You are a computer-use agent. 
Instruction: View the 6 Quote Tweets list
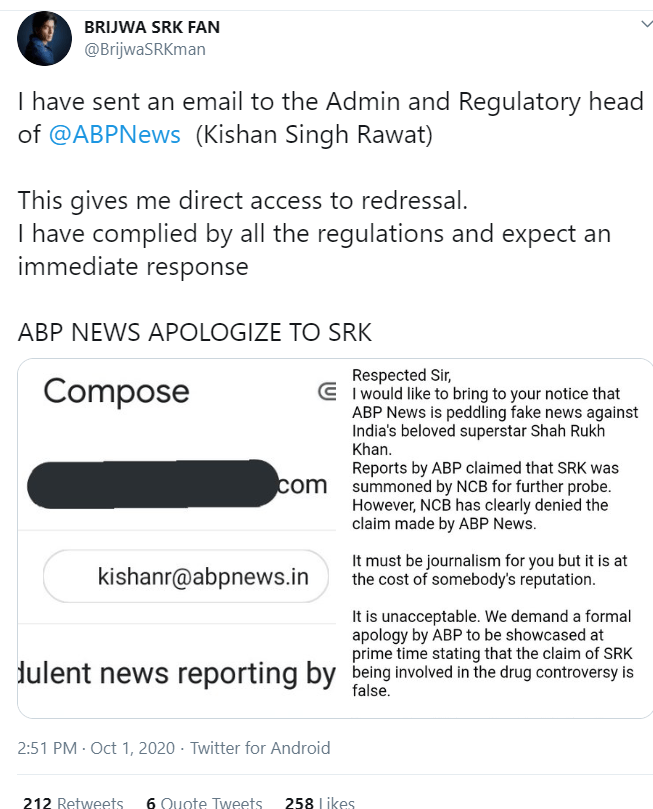click(204, 802)
